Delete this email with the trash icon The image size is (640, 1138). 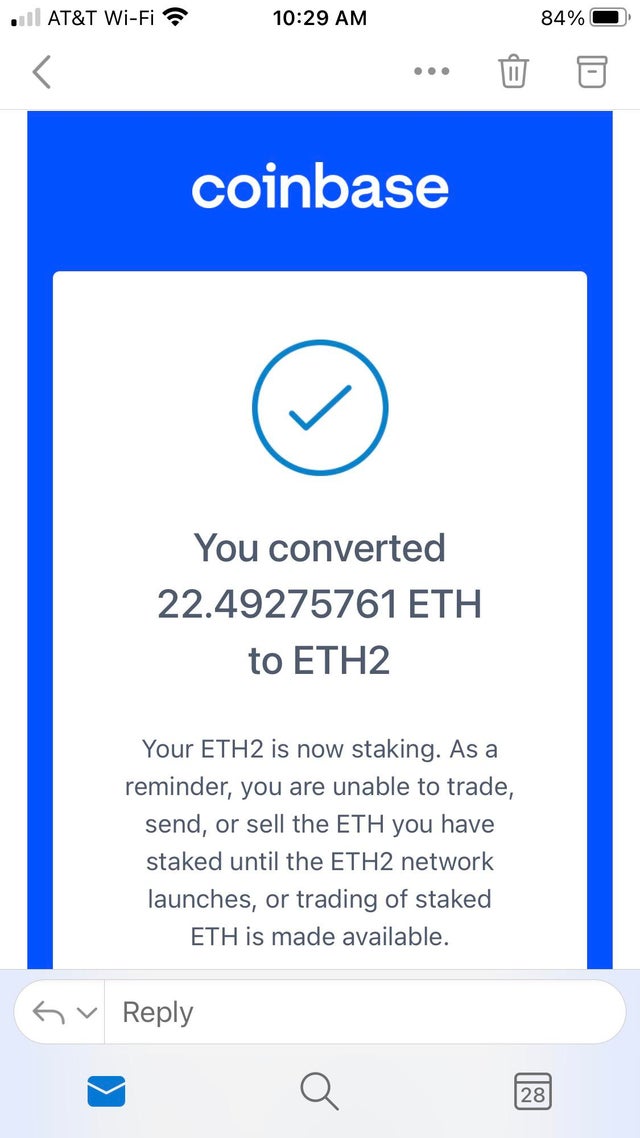click(513, 72)
